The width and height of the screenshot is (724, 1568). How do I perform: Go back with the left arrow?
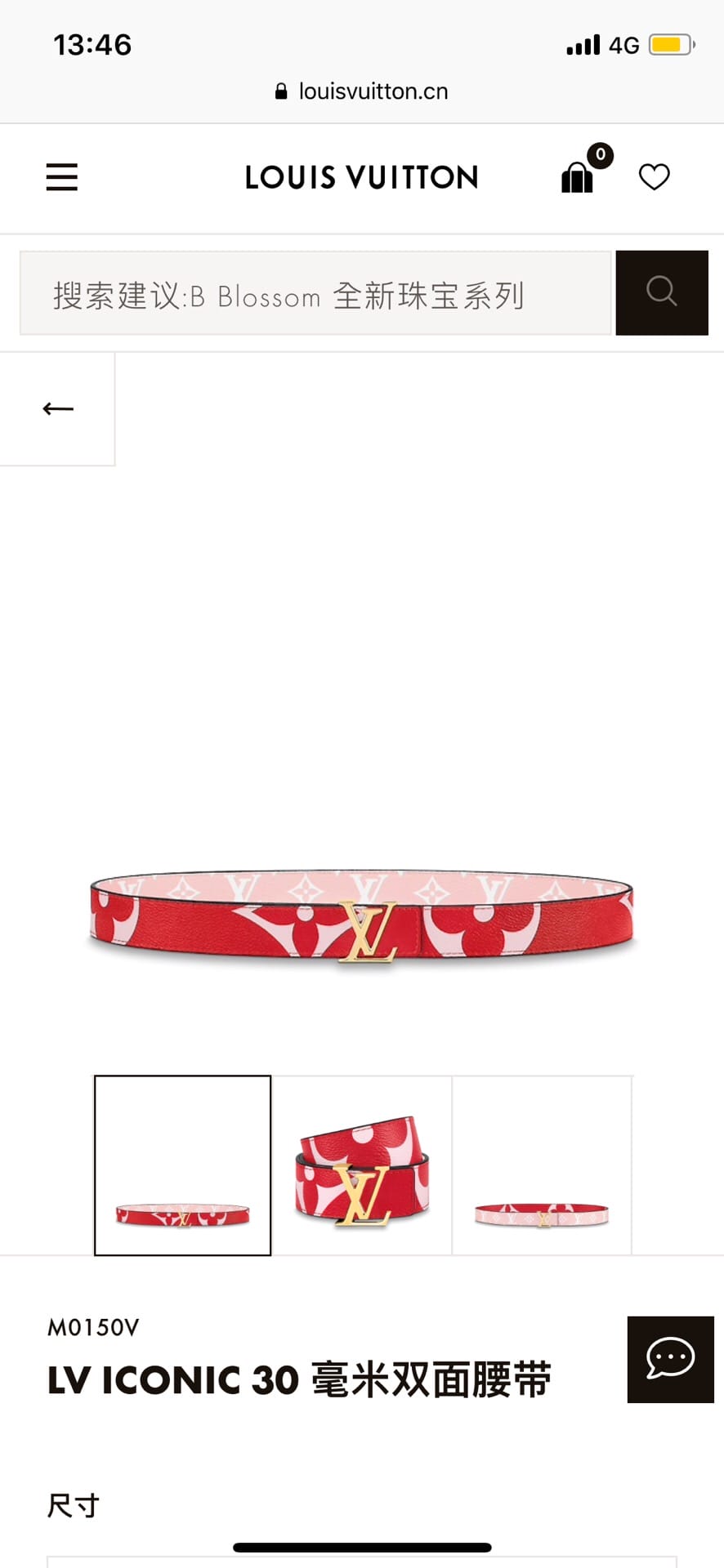[x=58, y=408]
